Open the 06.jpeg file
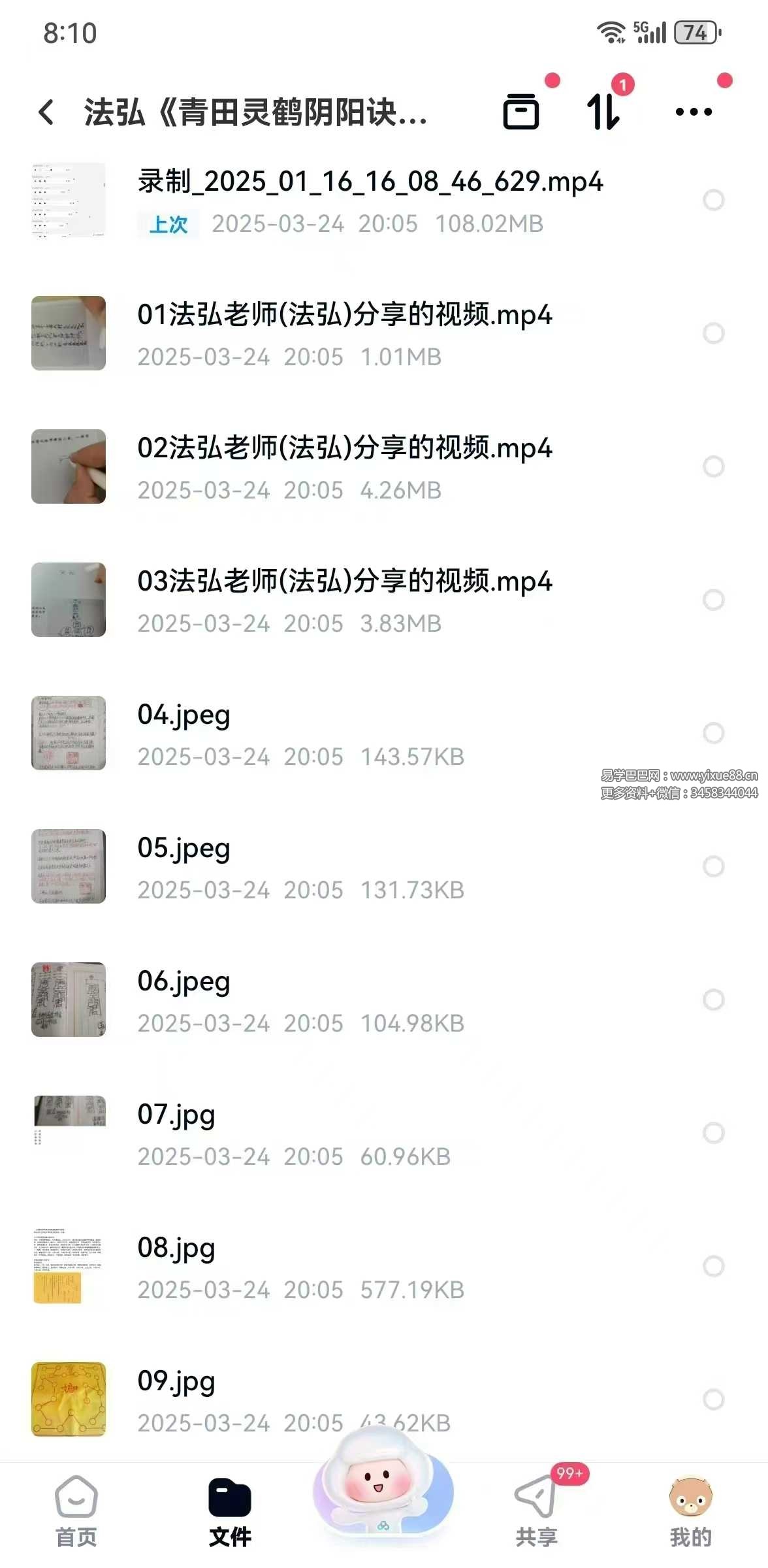The width and height of the screenshot is (768, 1568). click(184, 982)
